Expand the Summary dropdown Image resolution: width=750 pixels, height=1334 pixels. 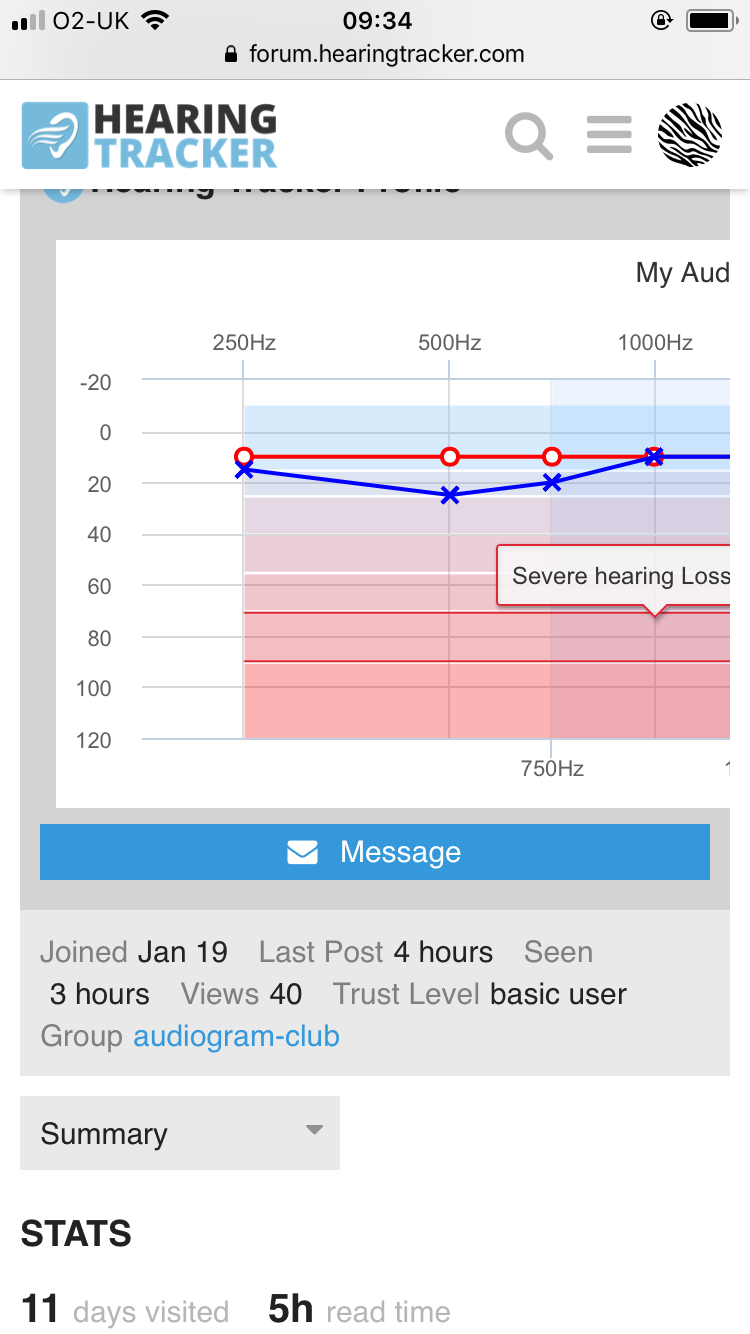point(180,1133)
